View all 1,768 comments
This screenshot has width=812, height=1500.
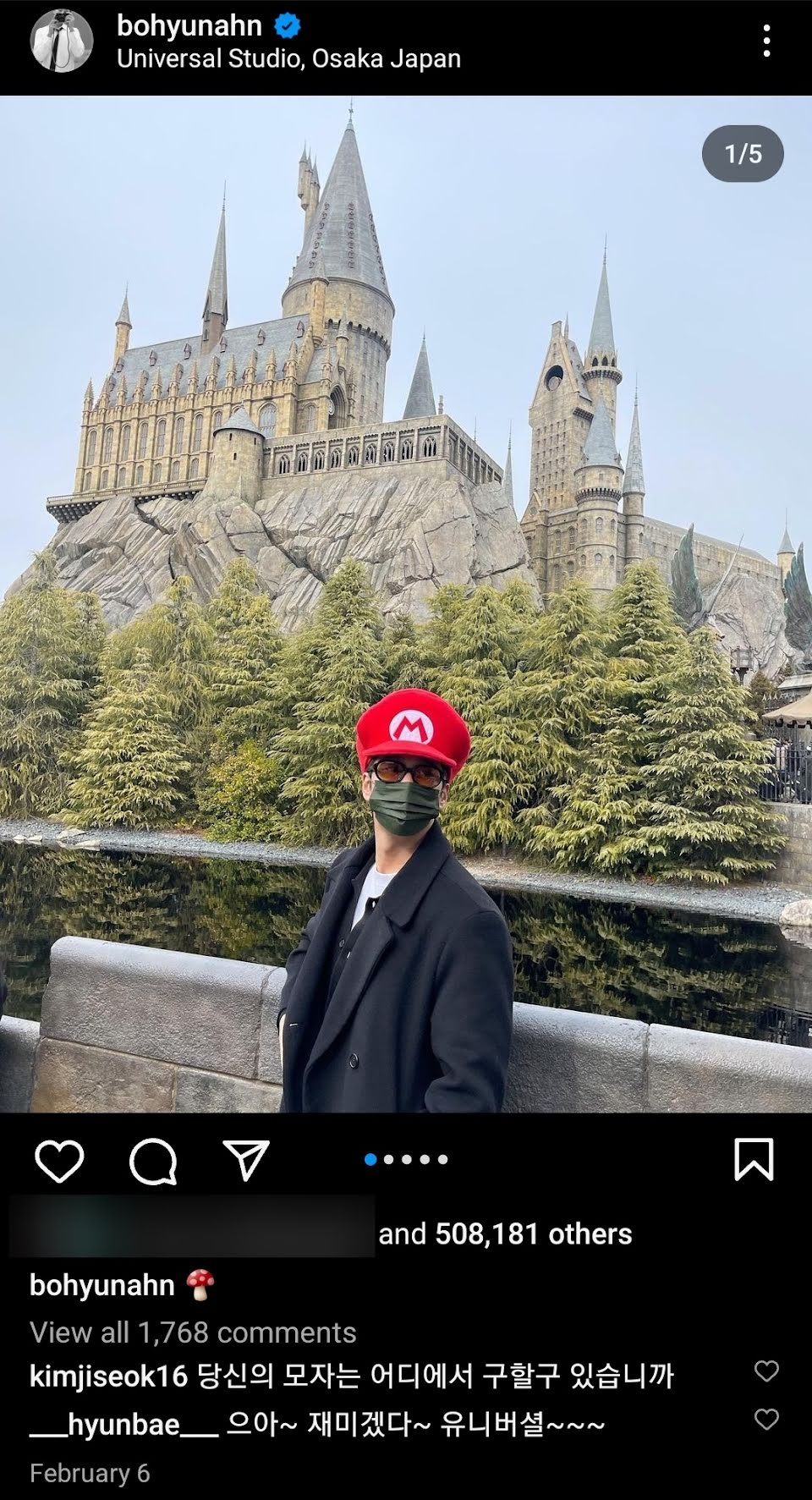193,1332
